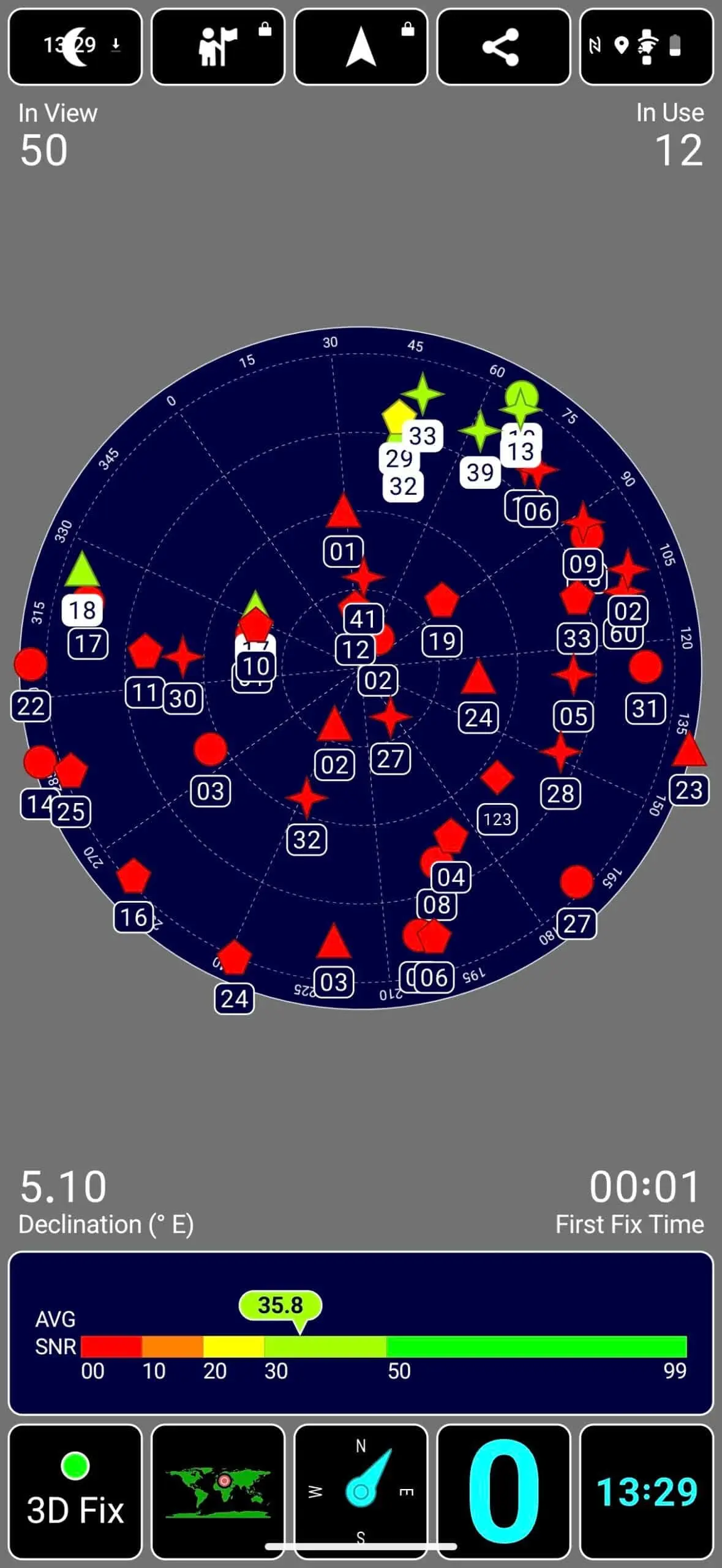This screenshot has height=1568, width=722.
Task: Select satellite 41 near the sky plot center
Action: click(x=363, y=619)
